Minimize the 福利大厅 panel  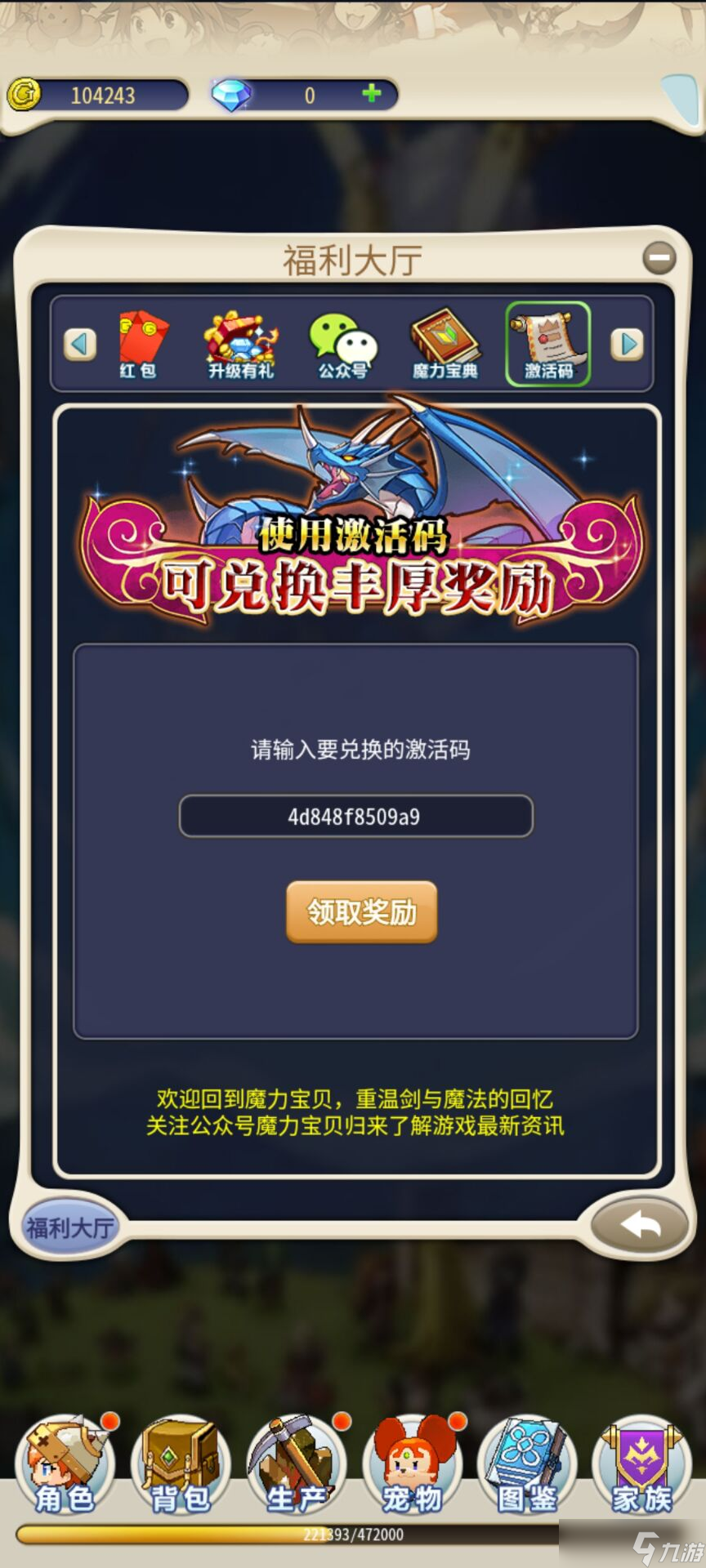pyautogui.click(x=659, y=259)
